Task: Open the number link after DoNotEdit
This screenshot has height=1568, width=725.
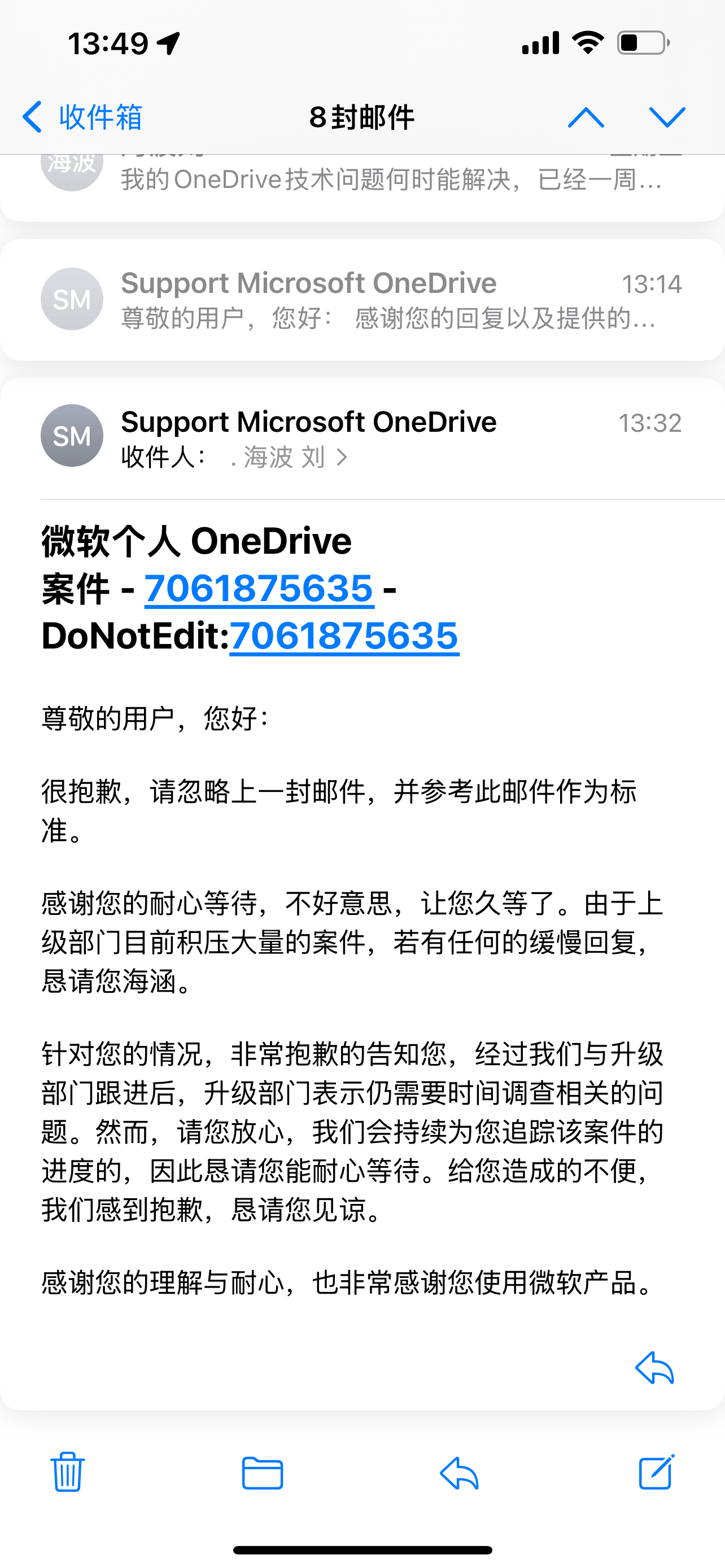Action: click(x=344, y=636)
